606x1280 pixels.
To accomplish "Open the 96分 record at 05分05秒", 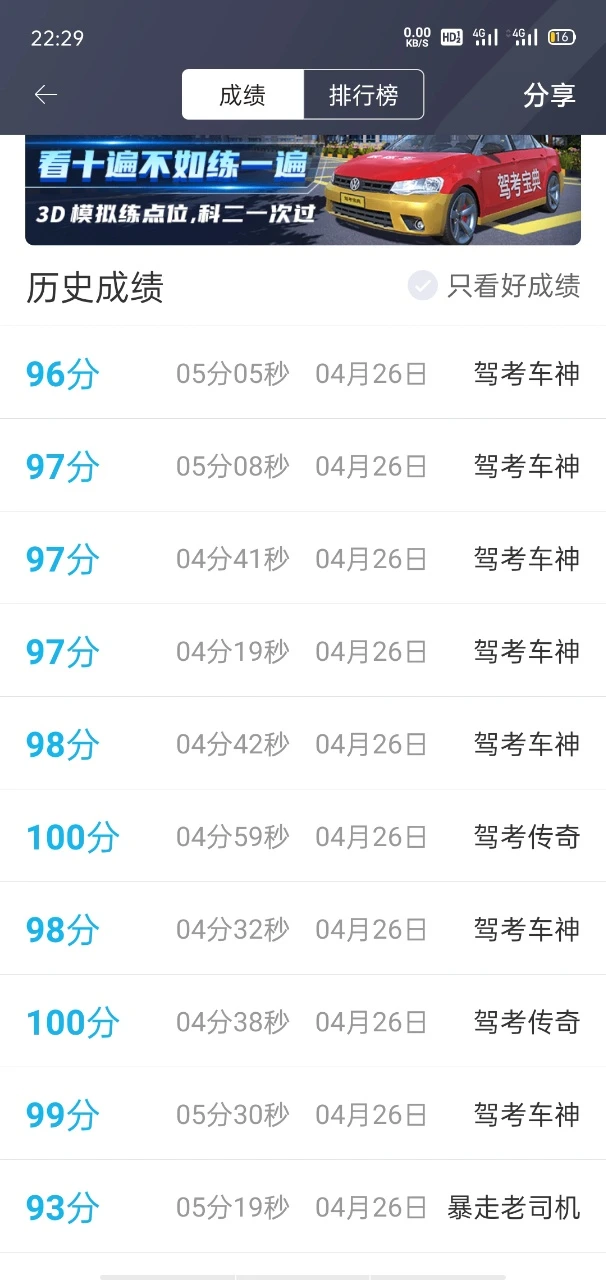I will tap(303, 373).
